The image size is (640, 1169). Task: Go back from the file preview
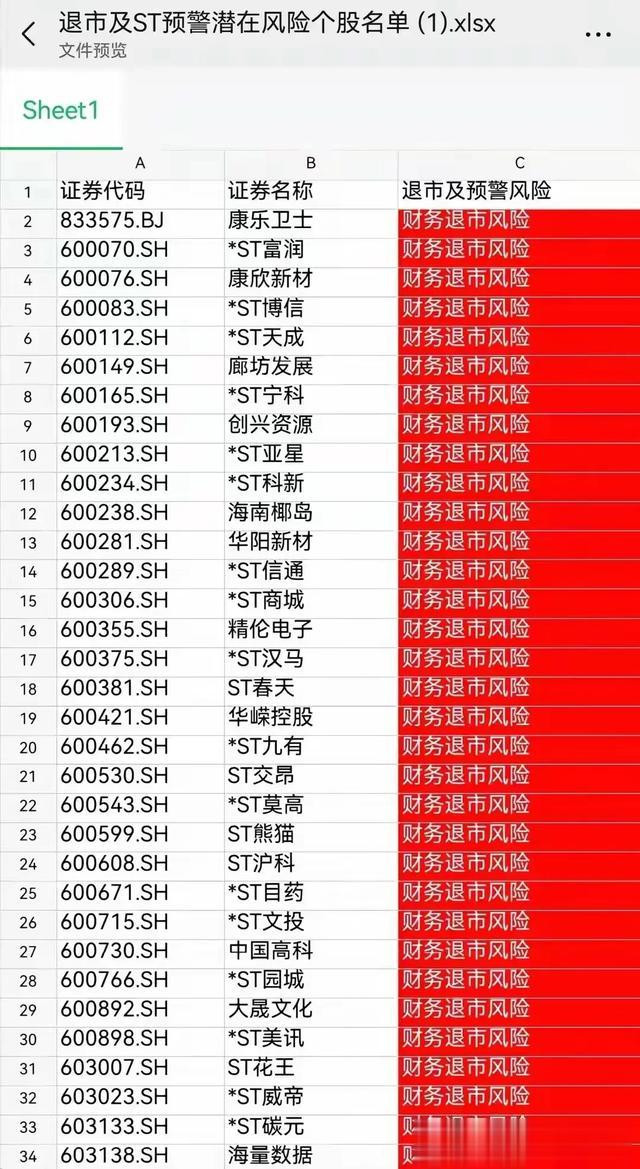(x=28, y=34)
